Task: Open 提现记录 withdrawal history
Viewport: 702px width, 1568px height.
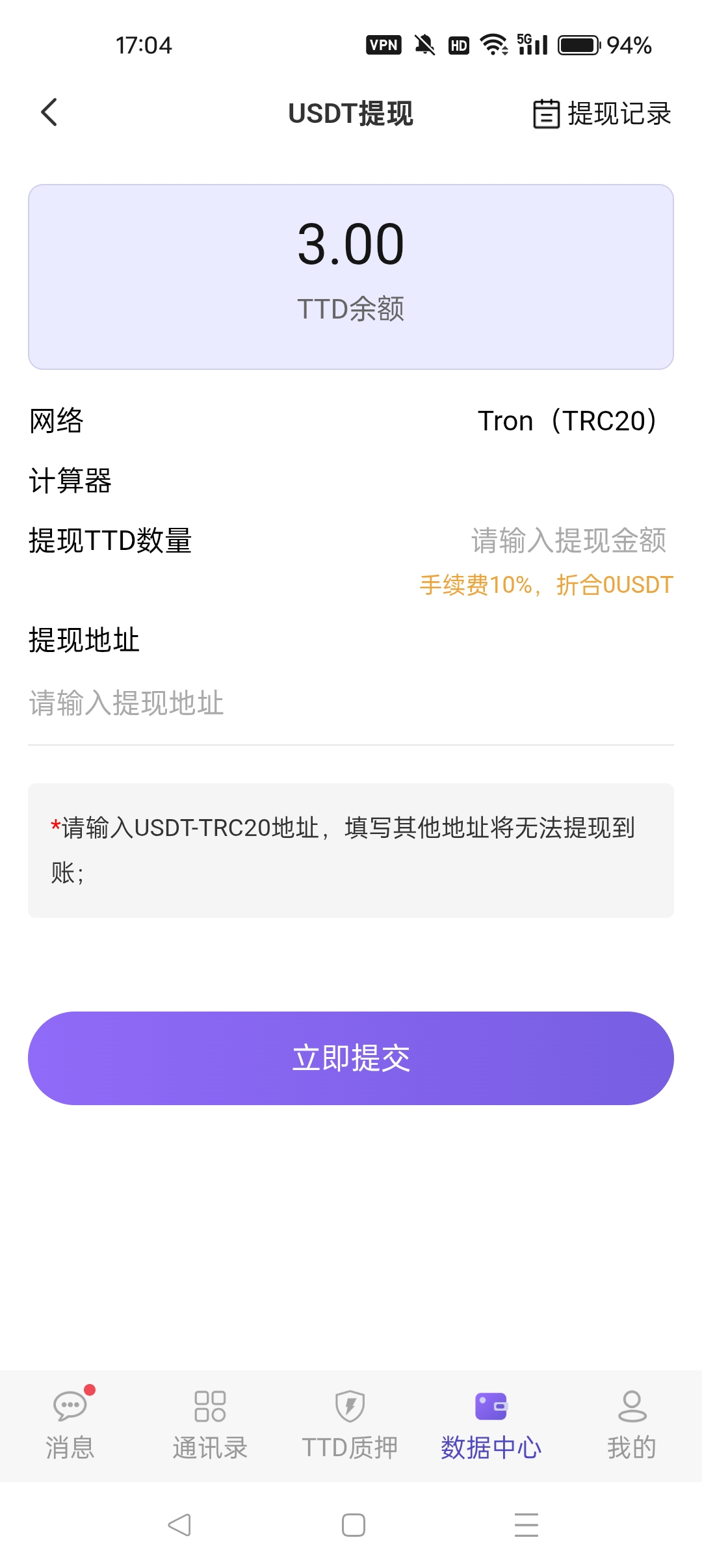Action: [602, 114]
